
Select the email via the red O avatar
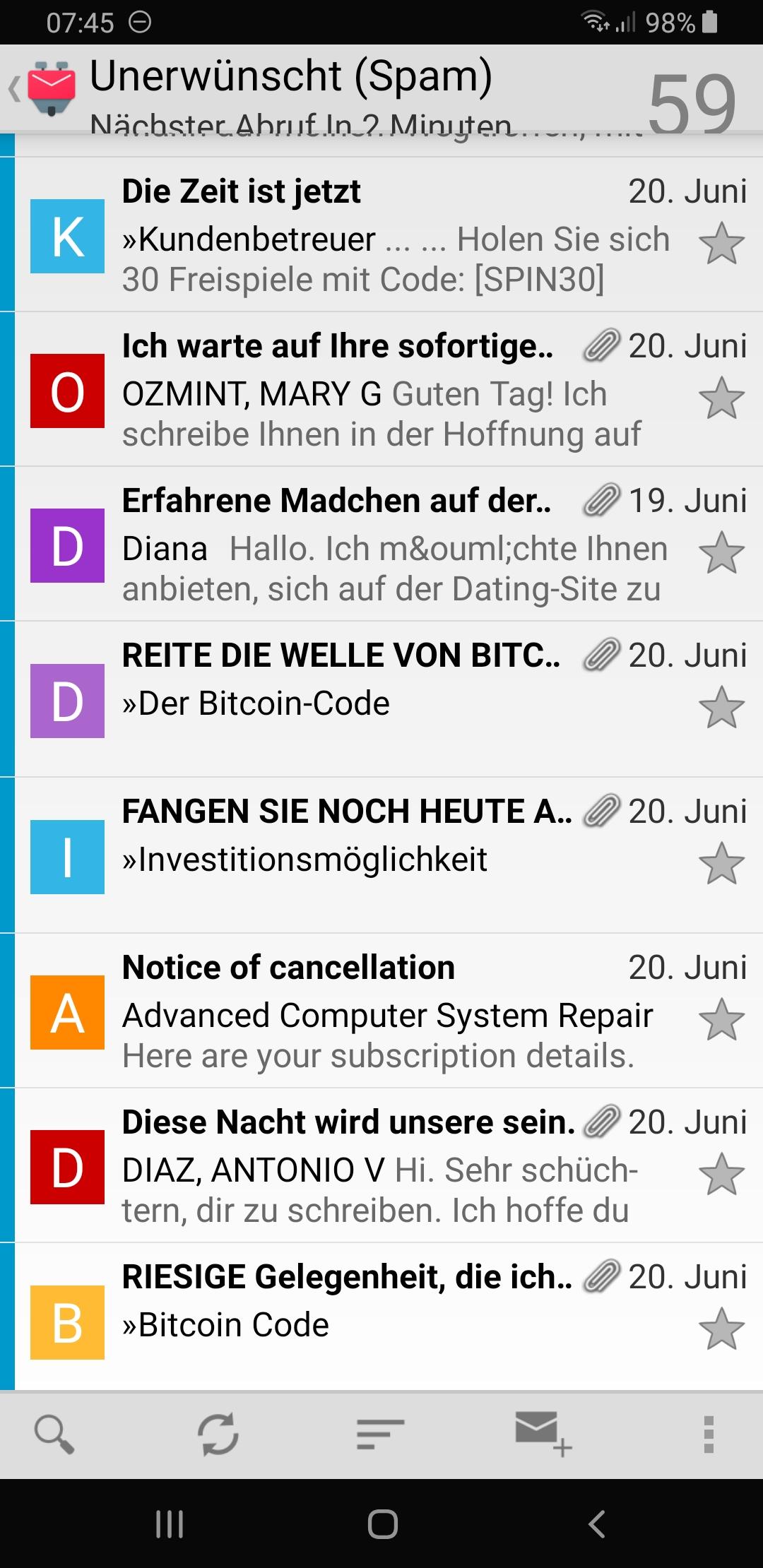67,391
